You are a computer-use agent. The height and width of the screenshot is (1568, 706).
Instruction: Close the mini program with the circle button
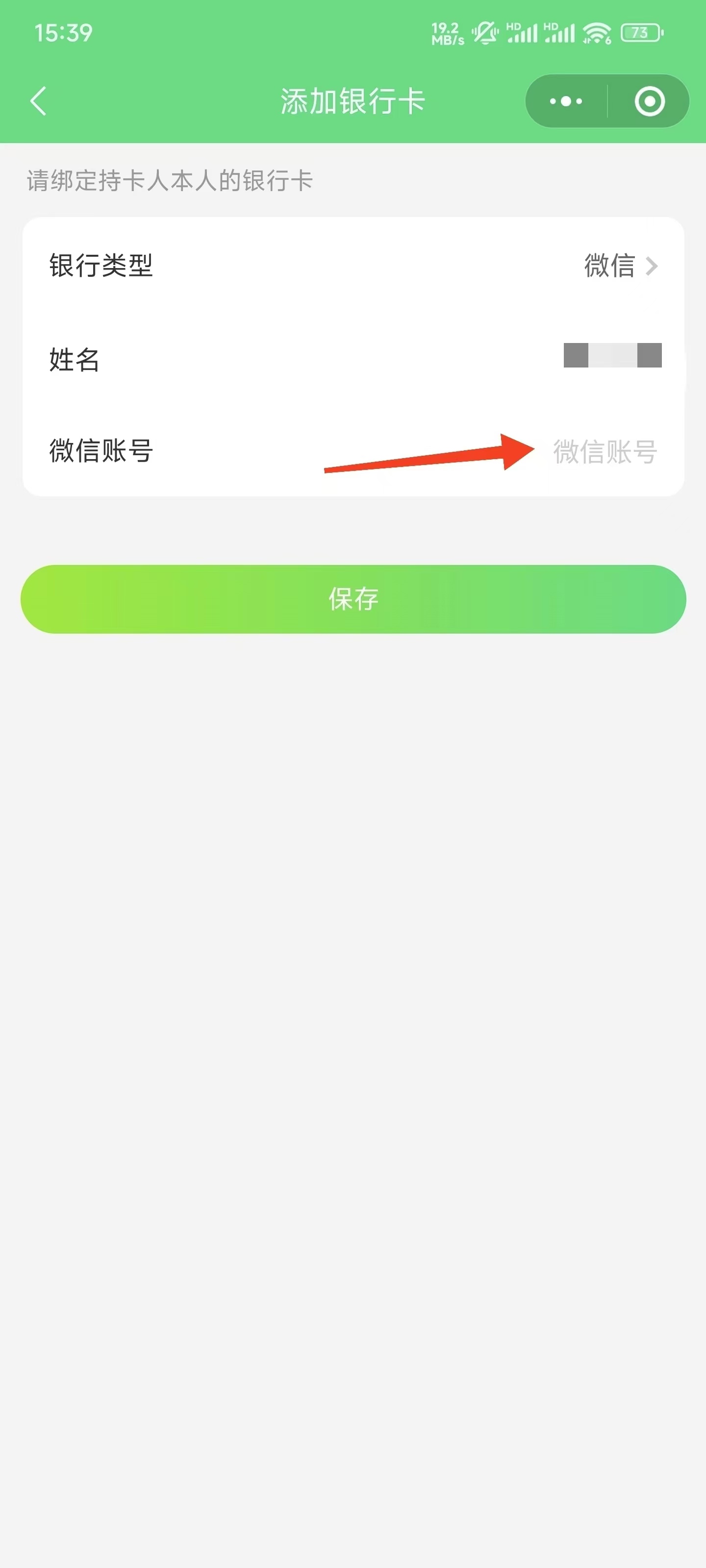pos(649,101)
